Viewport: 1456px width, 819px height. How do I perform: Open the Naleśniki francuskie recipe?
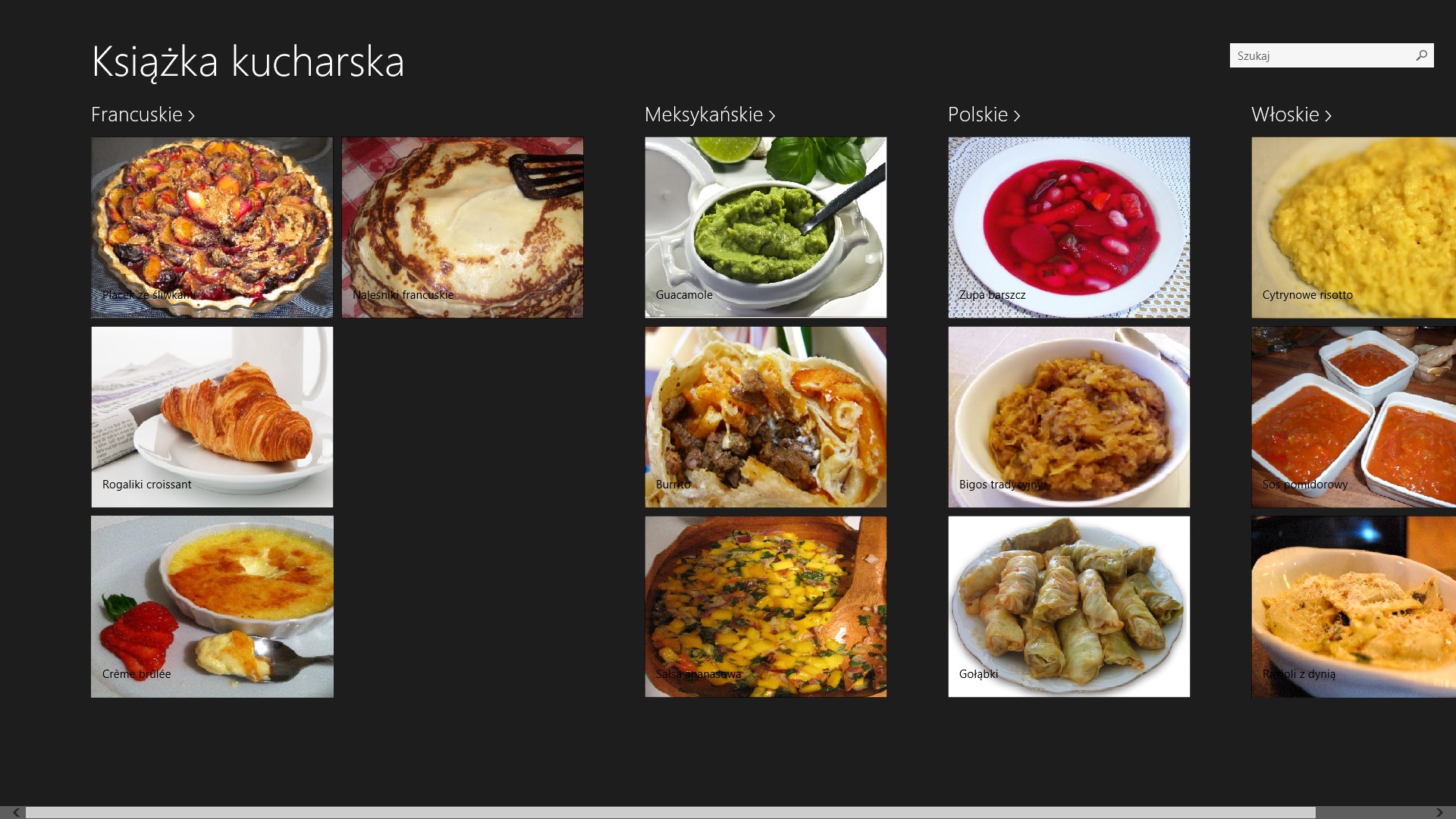pos(462,227)
